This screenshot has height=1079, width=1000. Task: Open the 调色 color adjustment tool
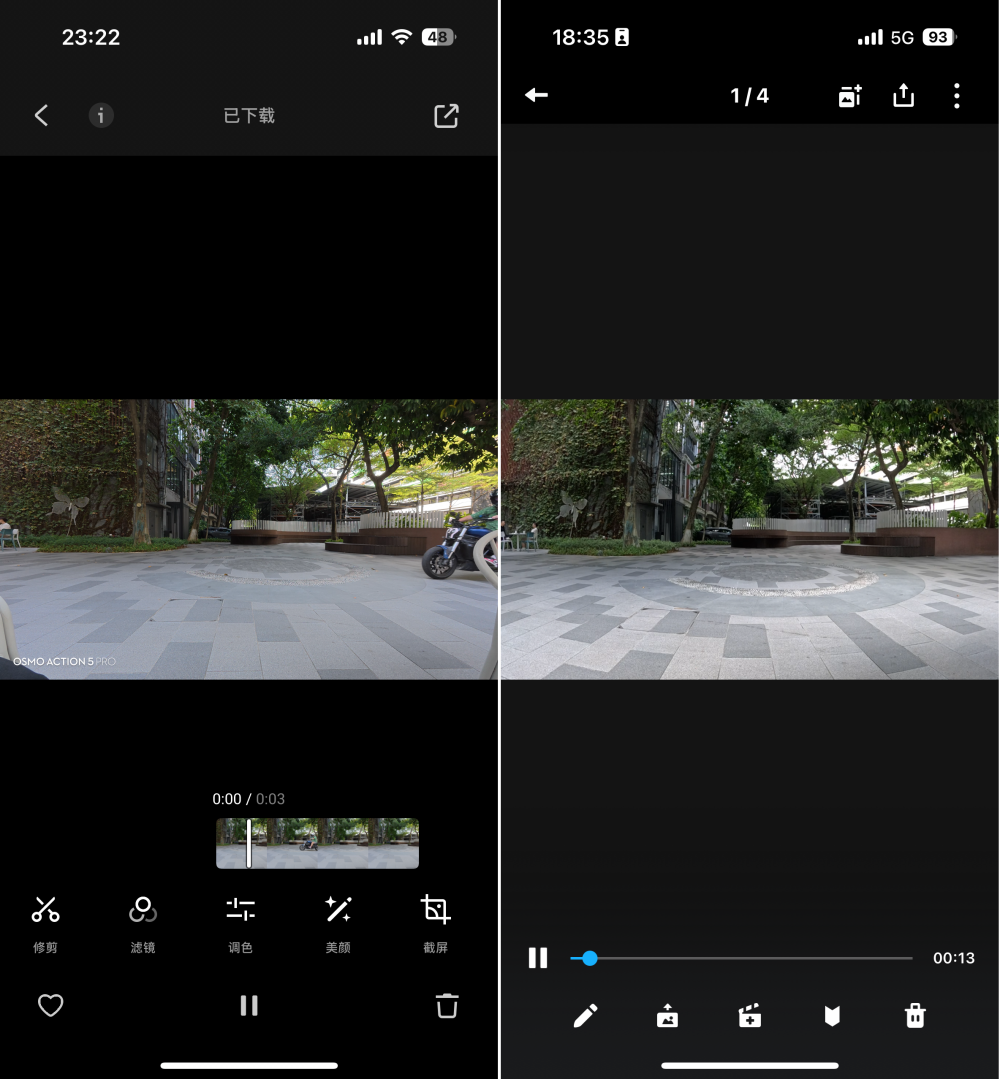(x=240, y=922)
